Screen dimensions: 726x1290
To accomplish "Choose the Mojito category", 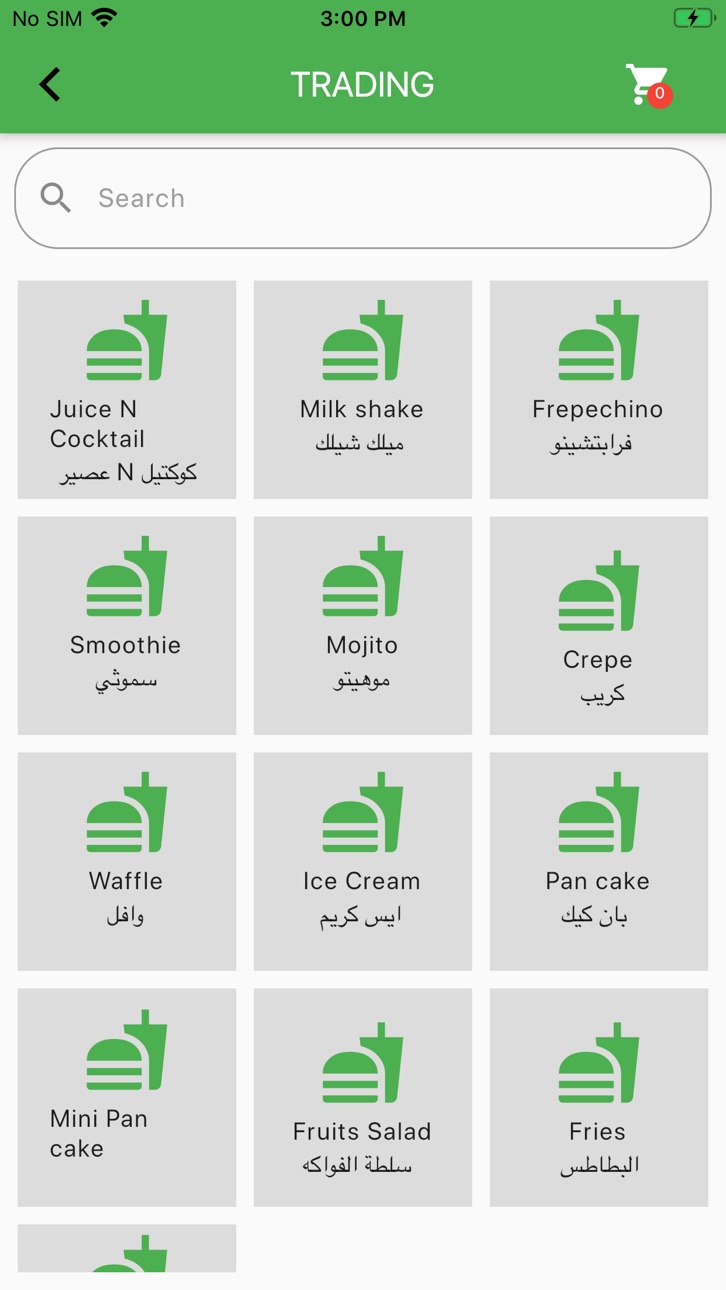I will pos(363,626).
